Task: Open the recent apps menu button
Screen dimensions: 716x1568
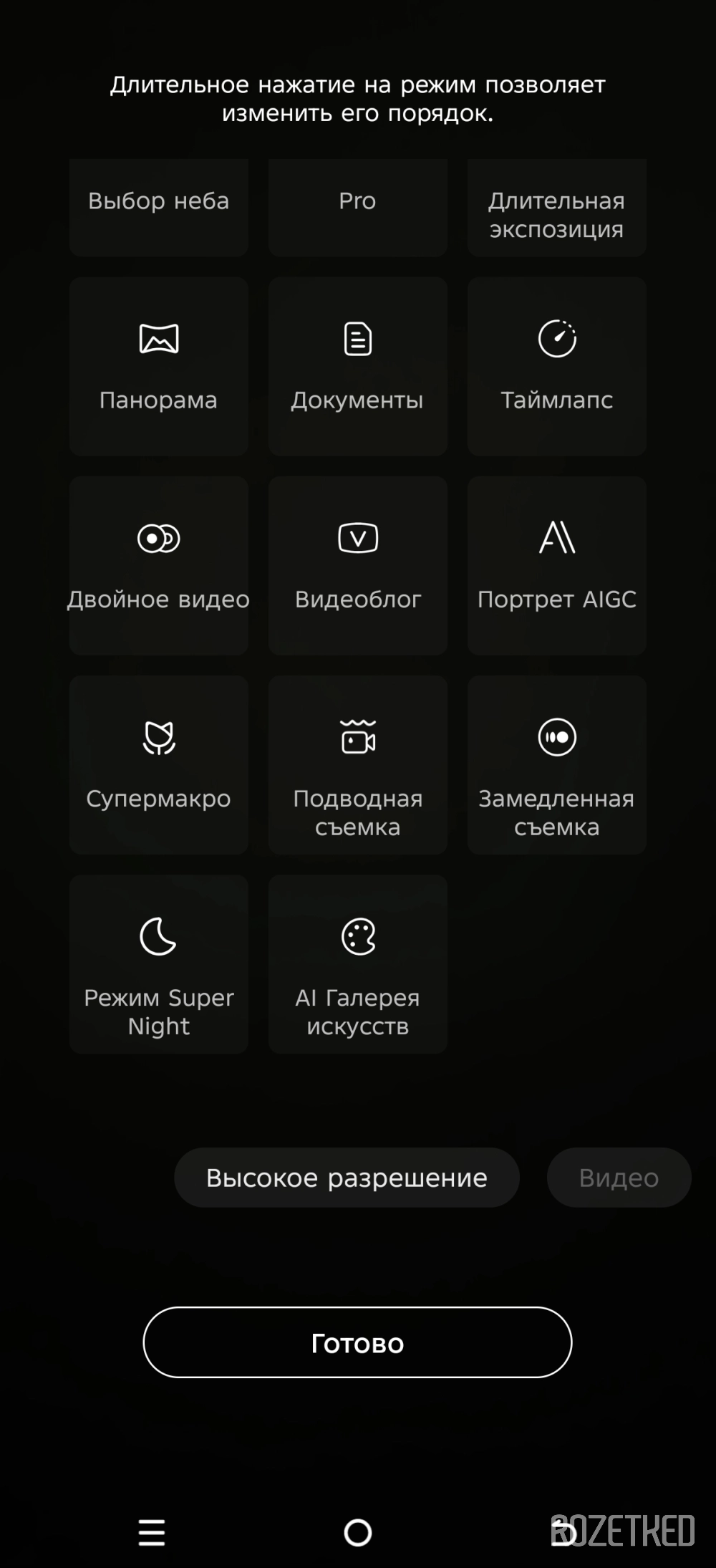Action: [x=152, y=1532]
